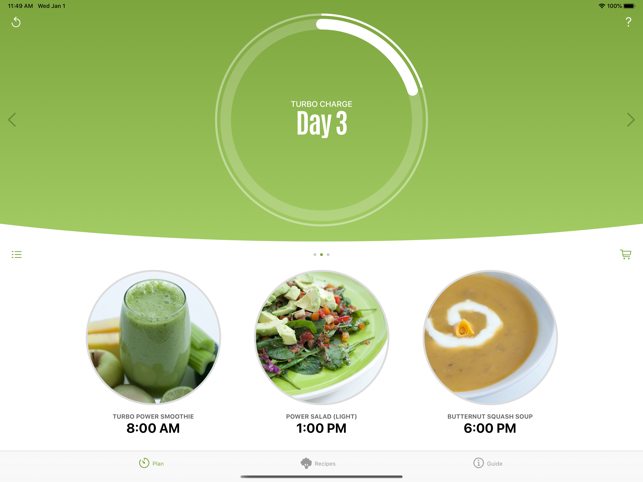Open the help question mark
Screen dimensions: 643x482
(628, 22)
